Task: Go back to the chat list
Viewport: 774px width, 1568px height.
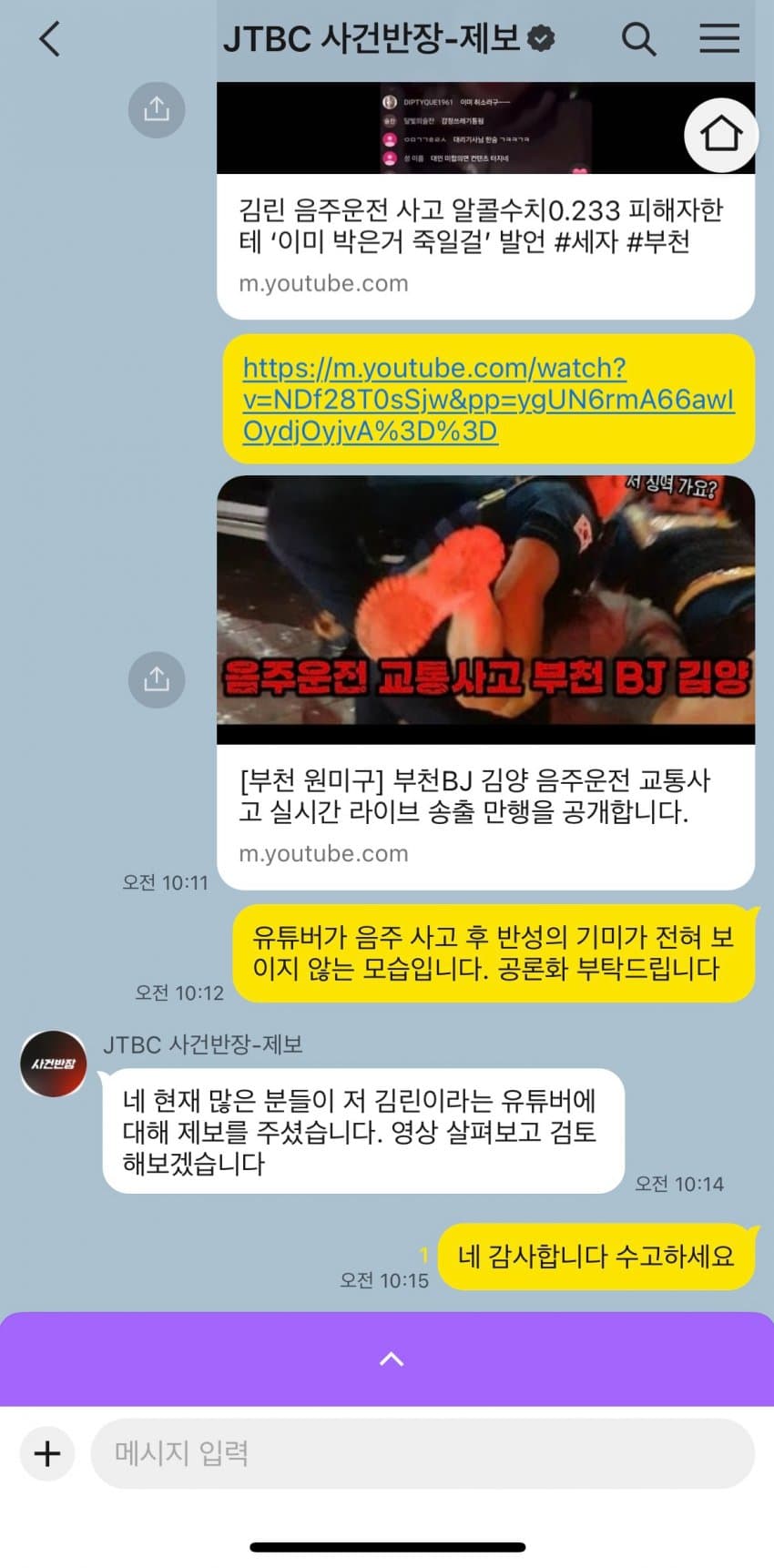Action: coord(50,39)
